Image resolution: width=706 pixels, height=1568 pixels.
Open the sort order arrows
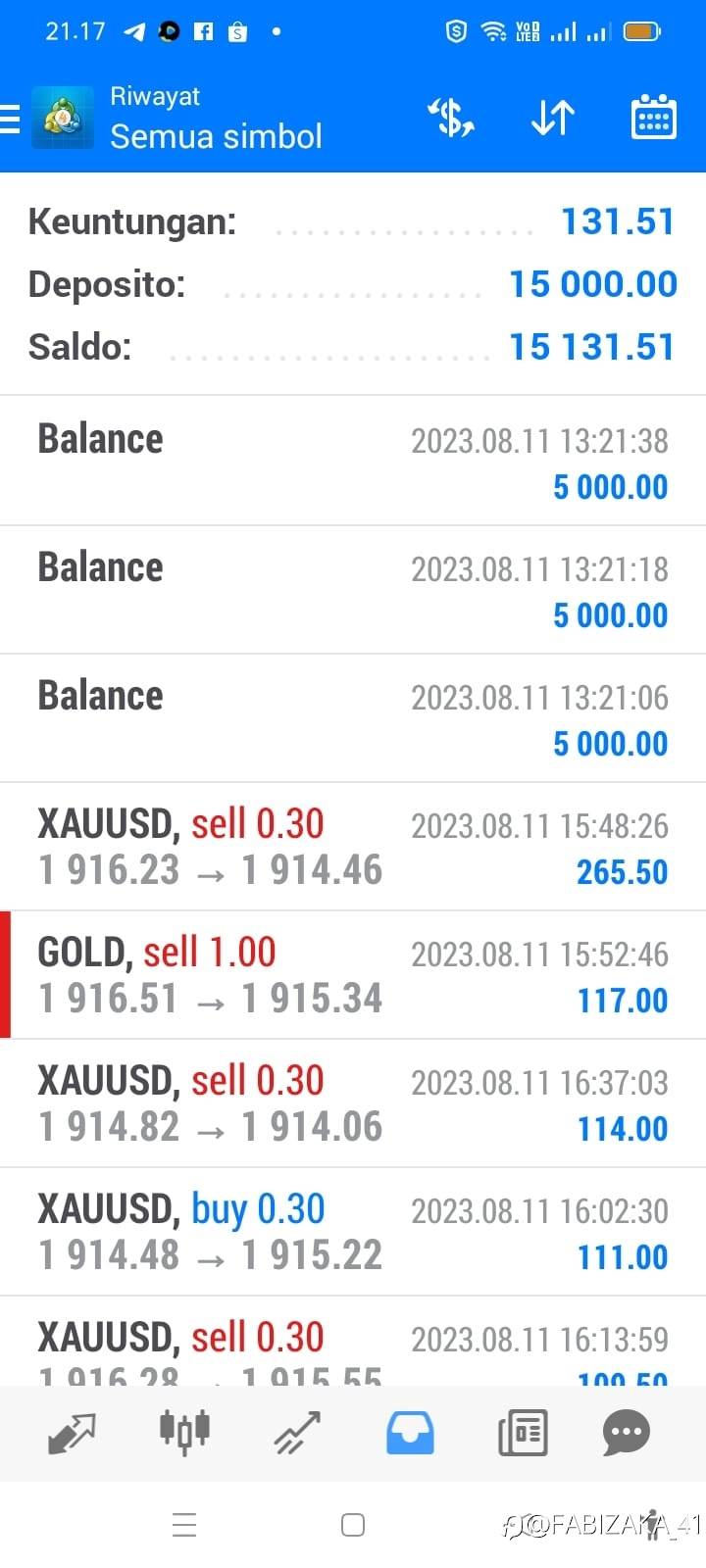pos(552,119)
